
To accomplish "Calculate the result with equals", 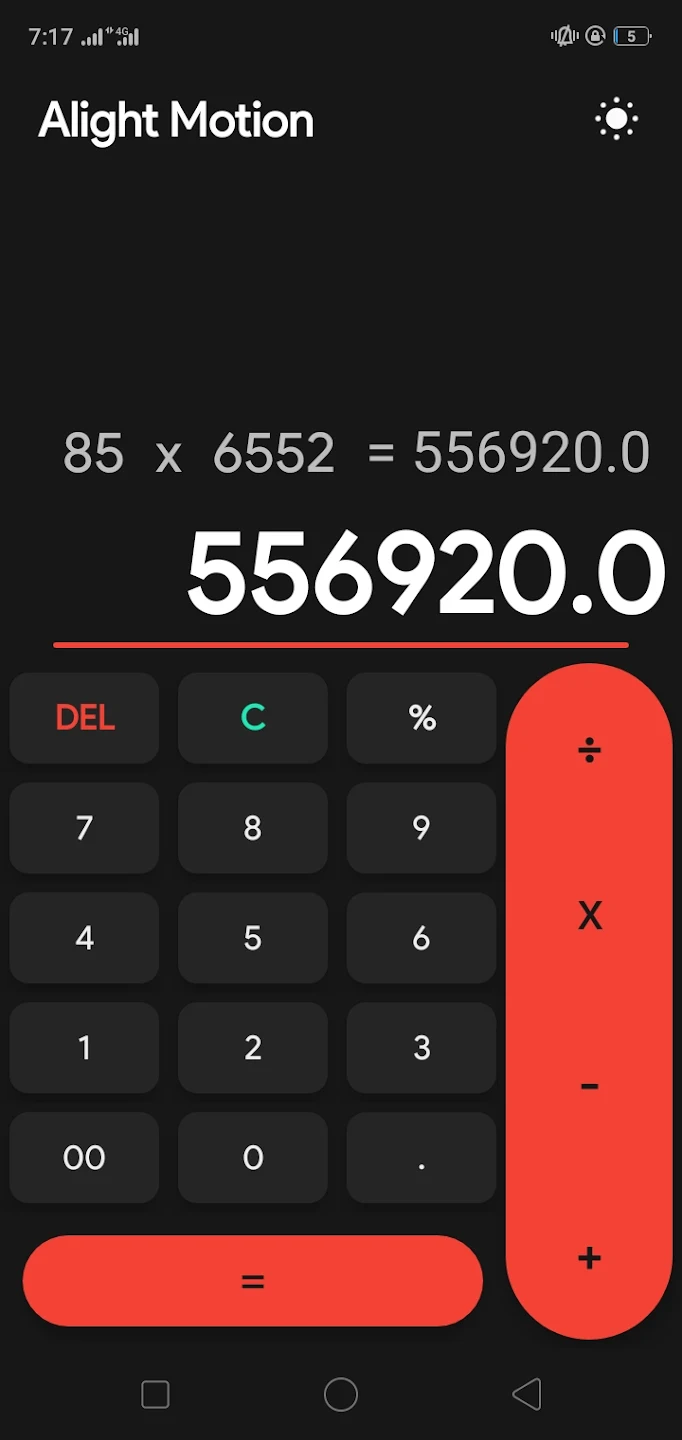I will (253, 1281).
